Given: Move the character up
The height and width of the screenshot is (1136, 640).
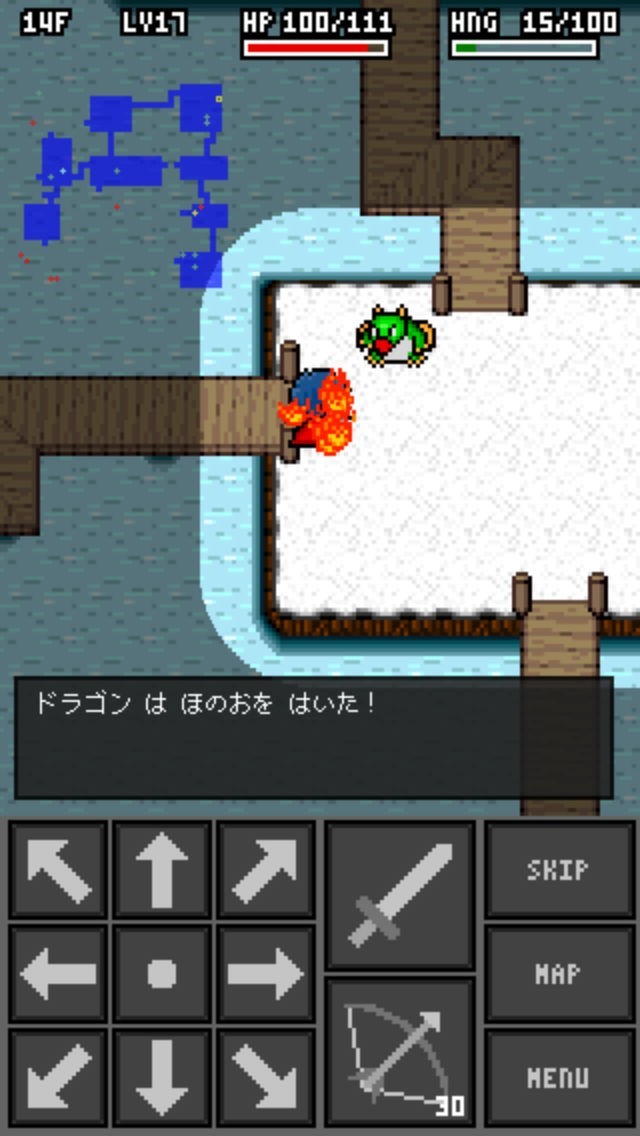Looking at the screenshot, I should 162,869.
